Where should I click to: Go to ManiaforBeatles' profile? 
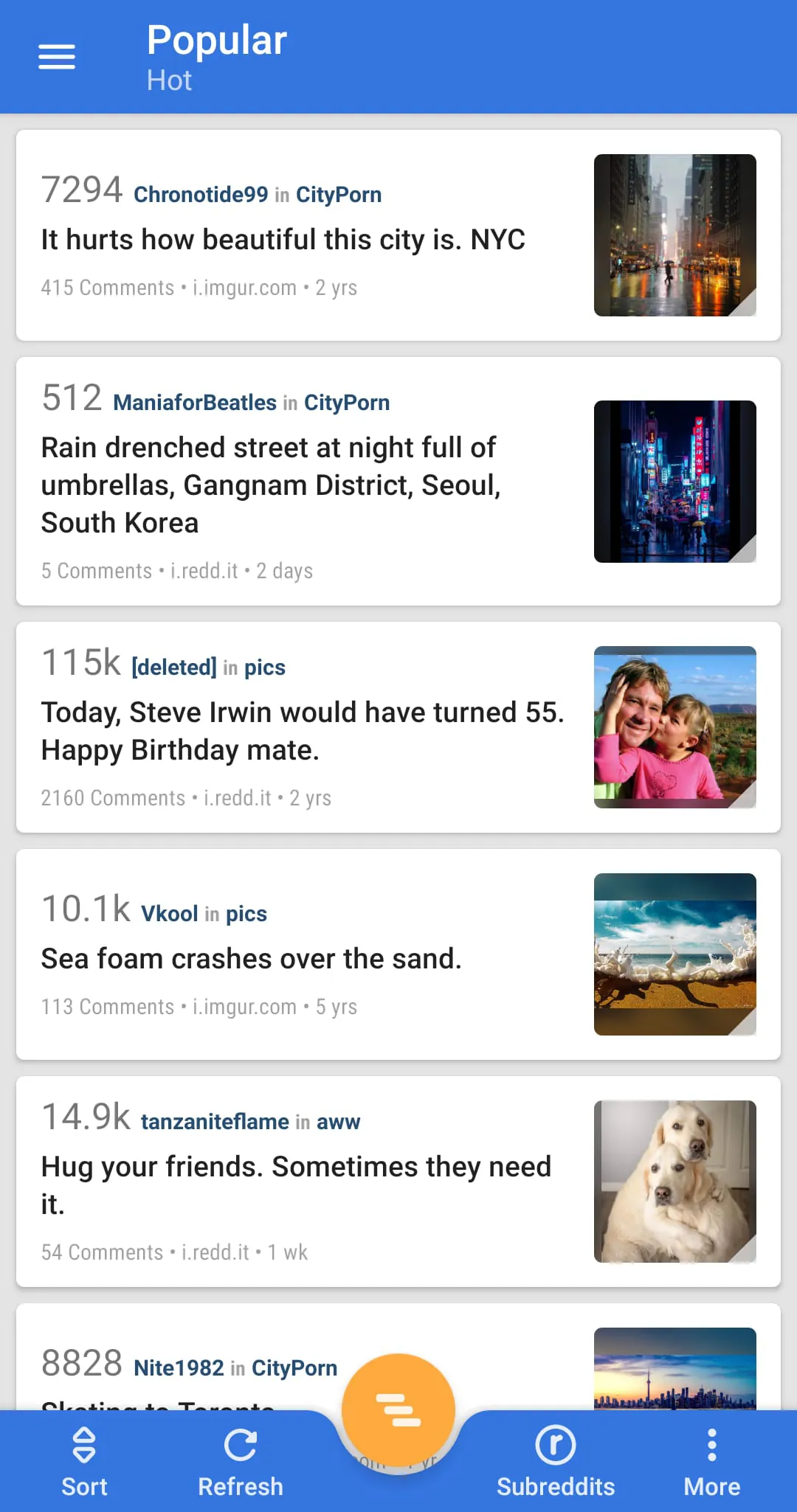(x=195, y=403)
